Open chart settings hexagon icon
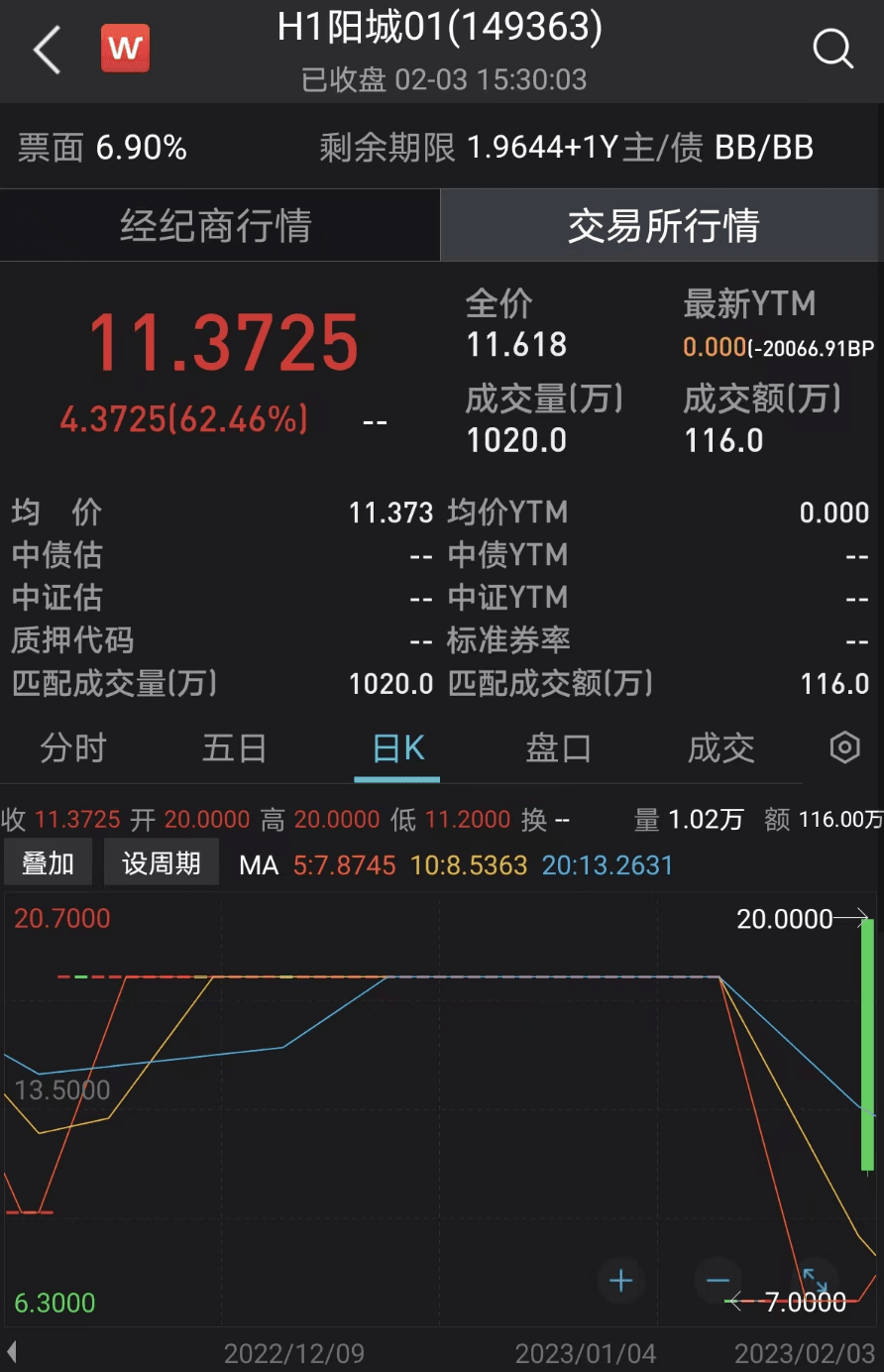The width and height of the screenshot is (884, 1372). pos(843,747)
